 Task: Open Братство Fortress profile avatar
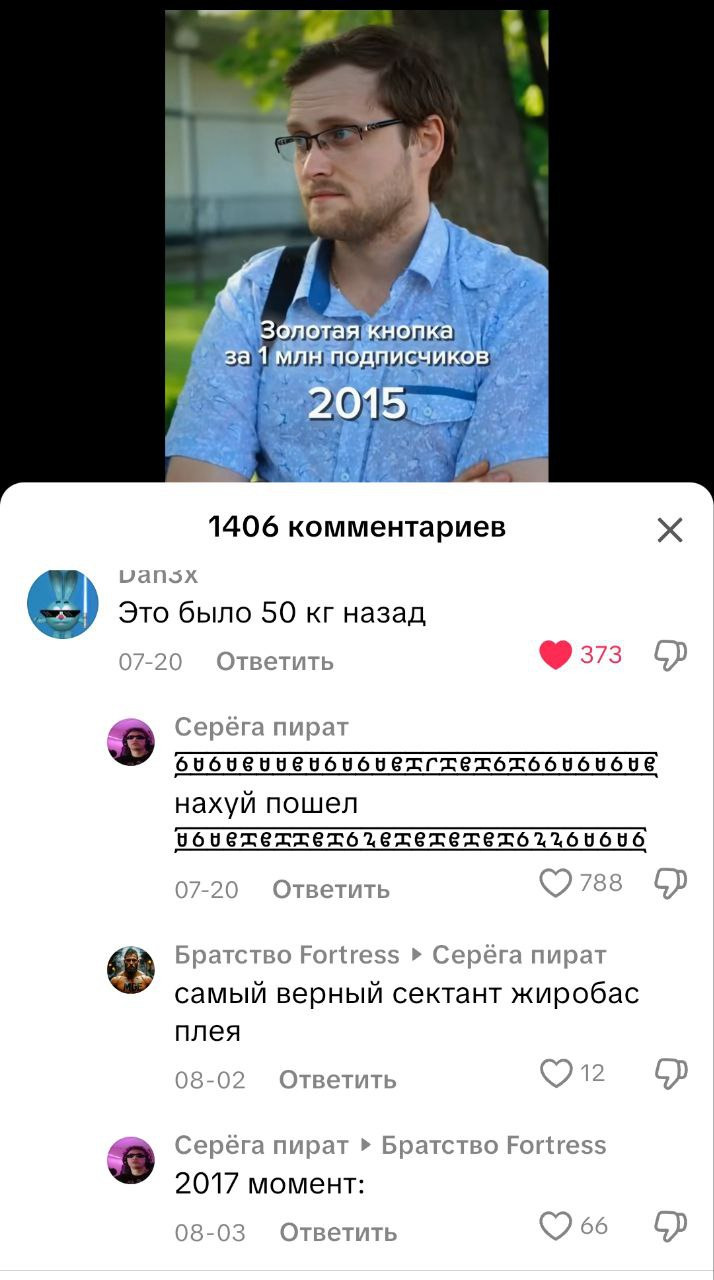tap(131, 969)
